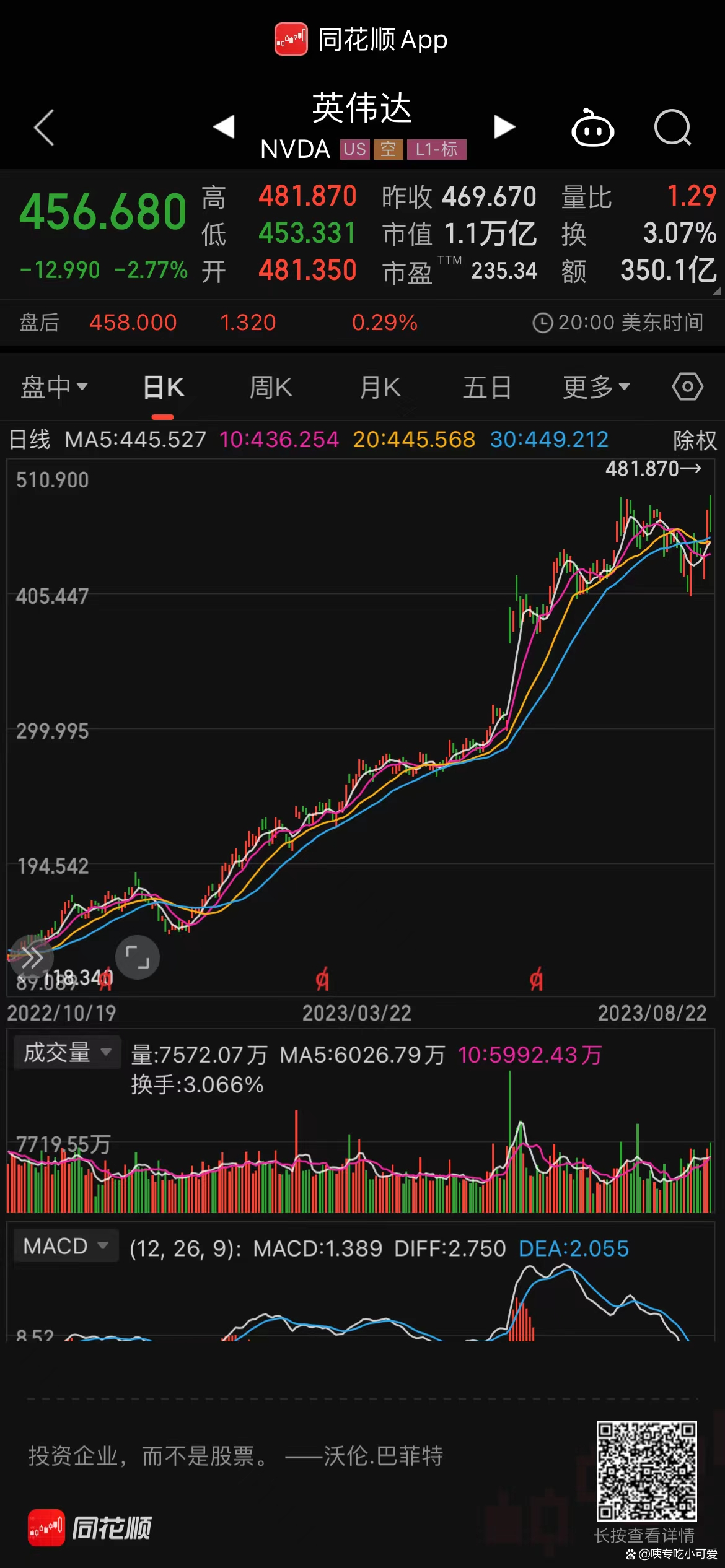Open the 成交量 indicator dropdown
Screen dimensions: 725x1568
67,1053
